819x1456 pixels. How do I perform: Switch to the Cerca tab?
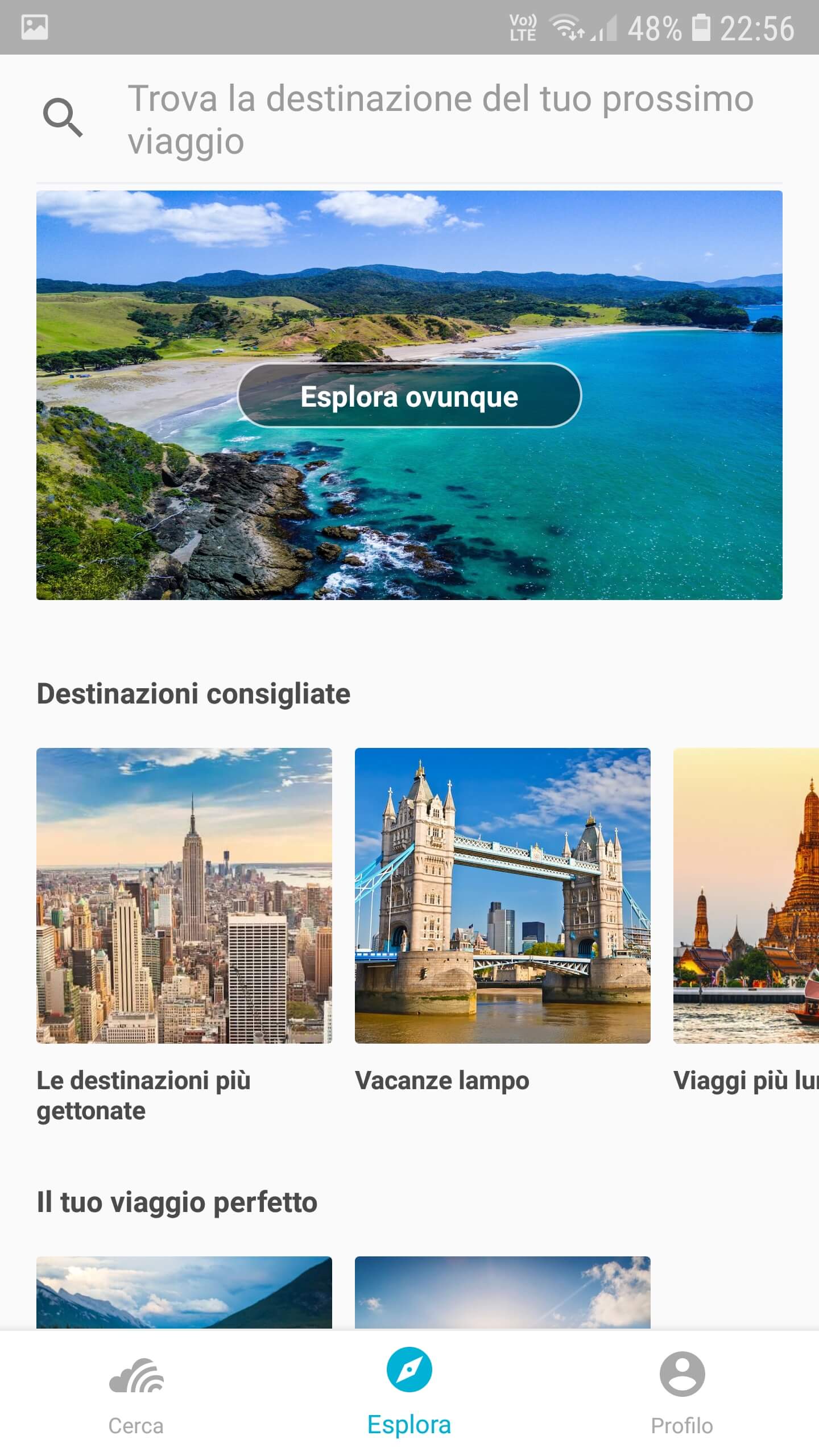tap(136, 1393)
